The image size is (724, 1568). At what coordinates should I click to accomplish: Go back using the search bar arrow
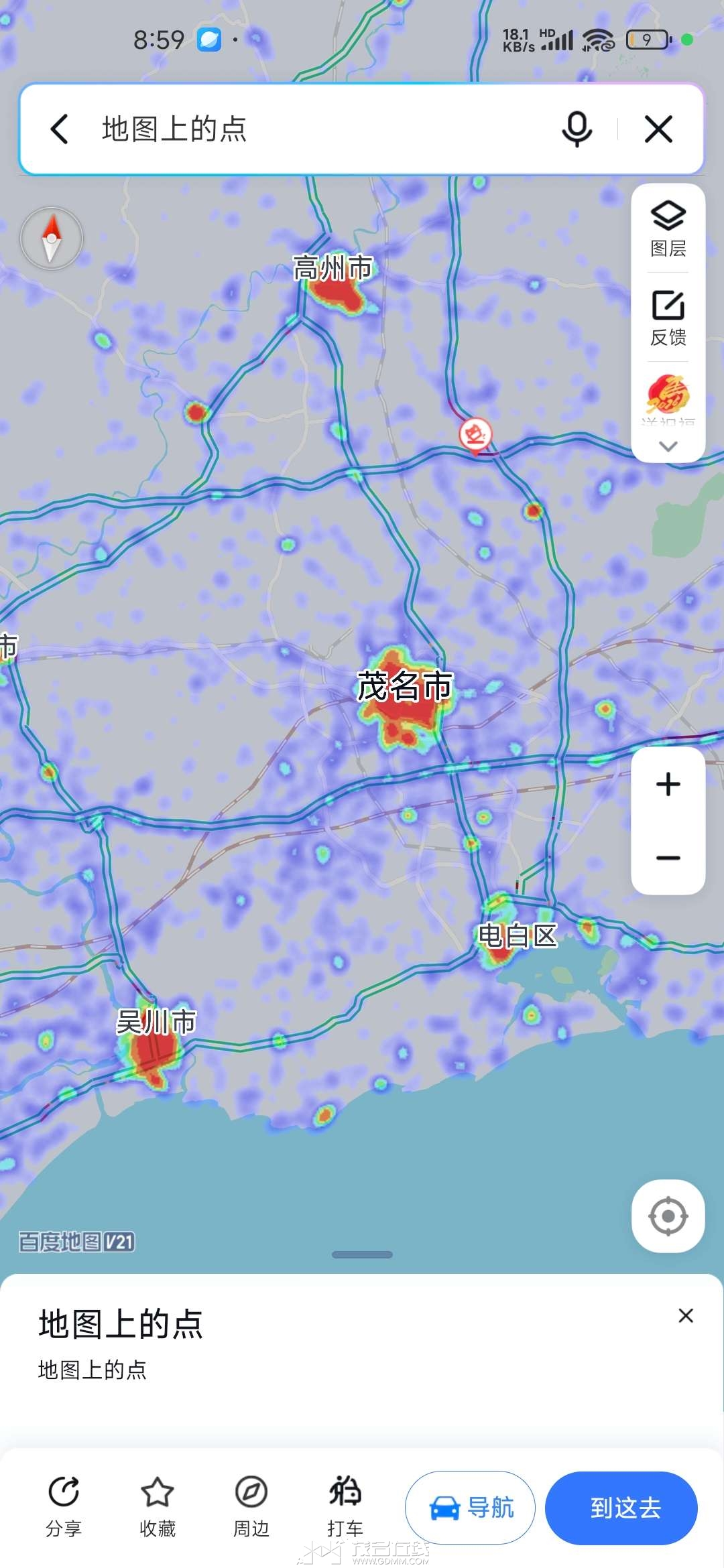pos(60,129)
